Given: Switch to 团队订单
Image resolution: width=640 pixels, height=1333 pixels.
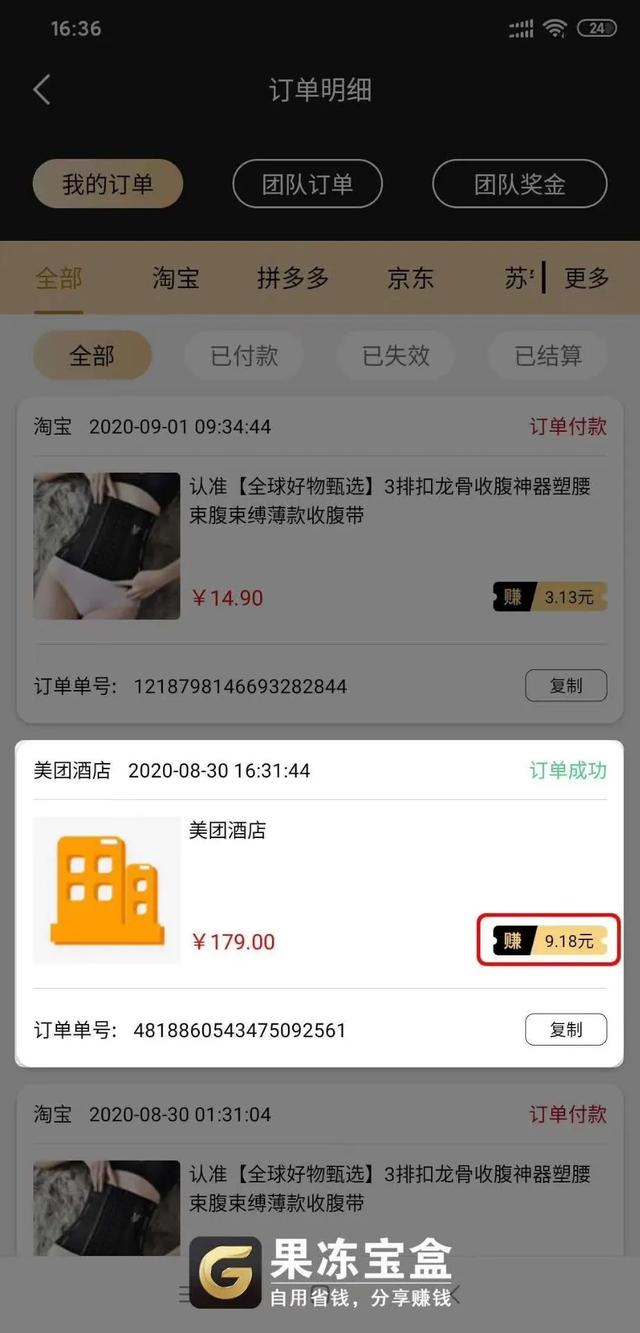Looking at the screenshot, I should tap(307, 184).
